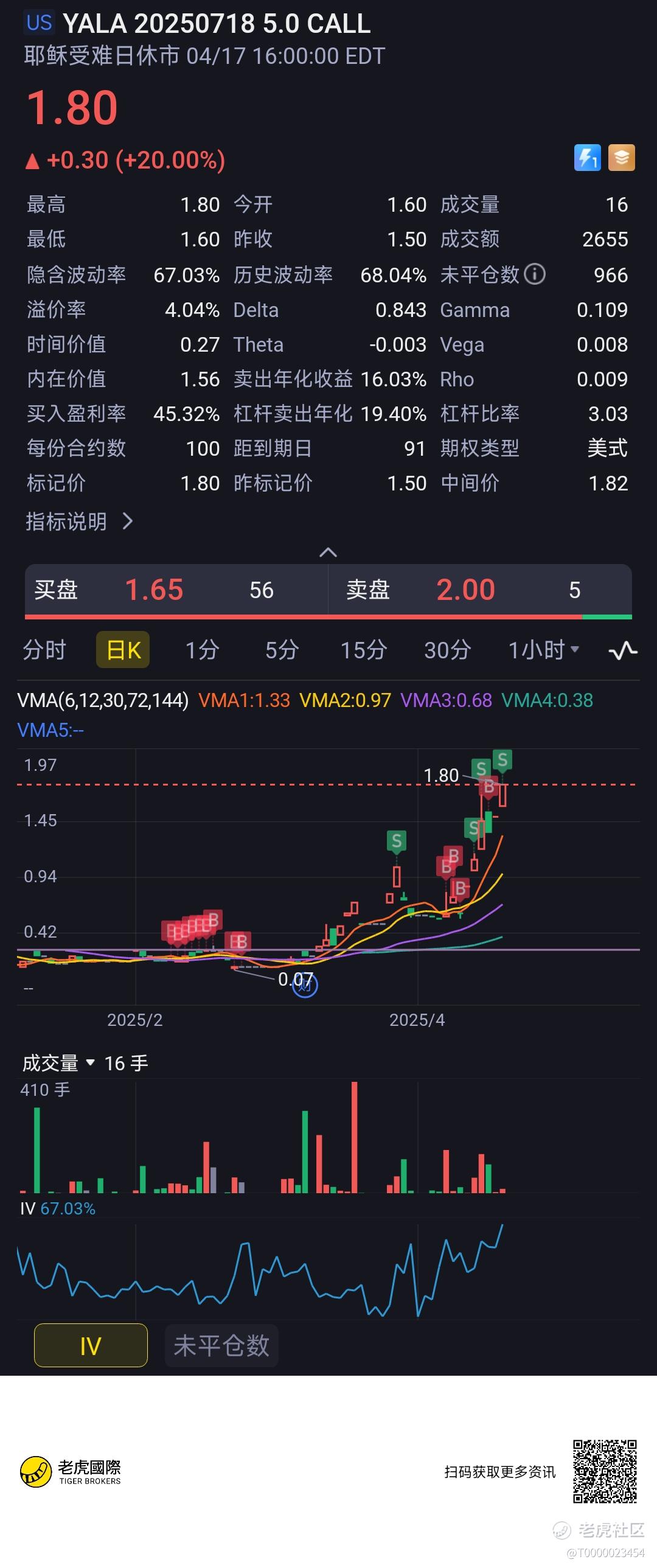657x1568 pixels.
Task: Collapse the quote details panel
Action: [x=328, y=552]
